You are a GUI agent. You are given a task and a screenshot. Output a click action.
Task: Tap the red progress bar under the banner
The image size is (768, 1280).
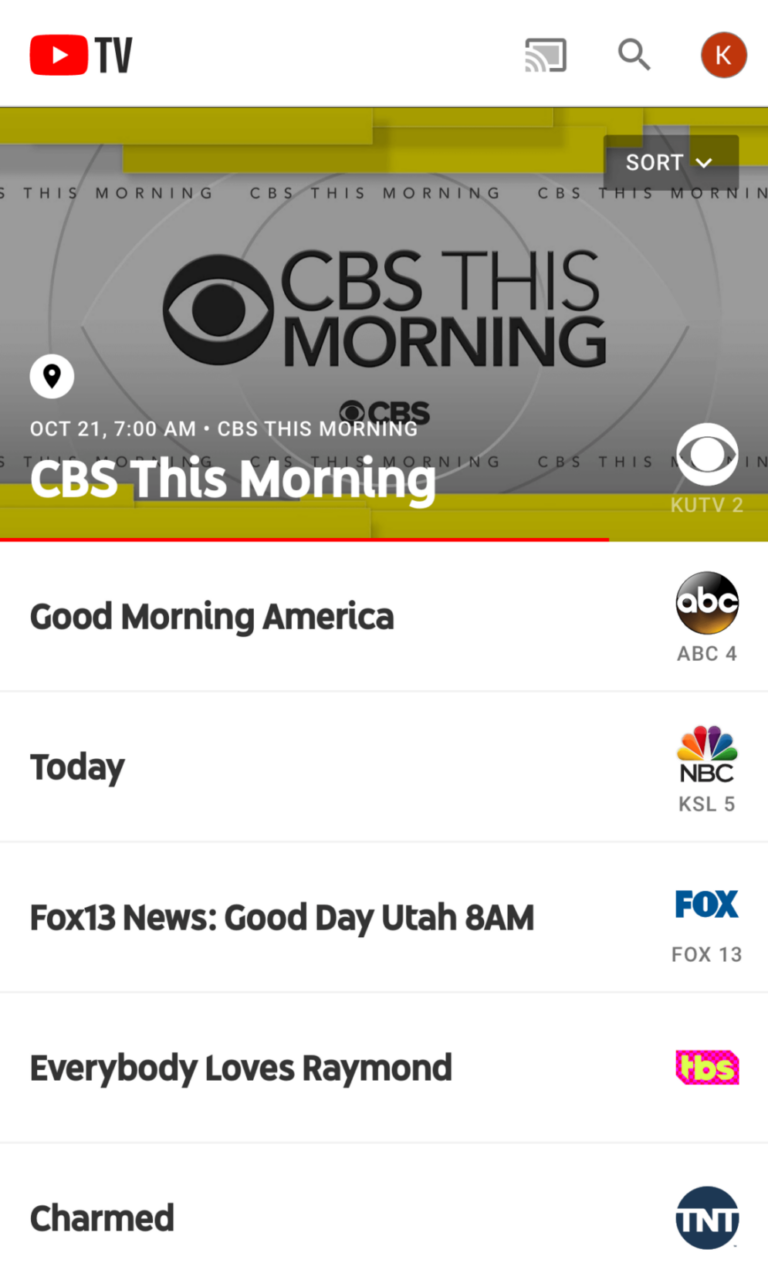point(300,541)
